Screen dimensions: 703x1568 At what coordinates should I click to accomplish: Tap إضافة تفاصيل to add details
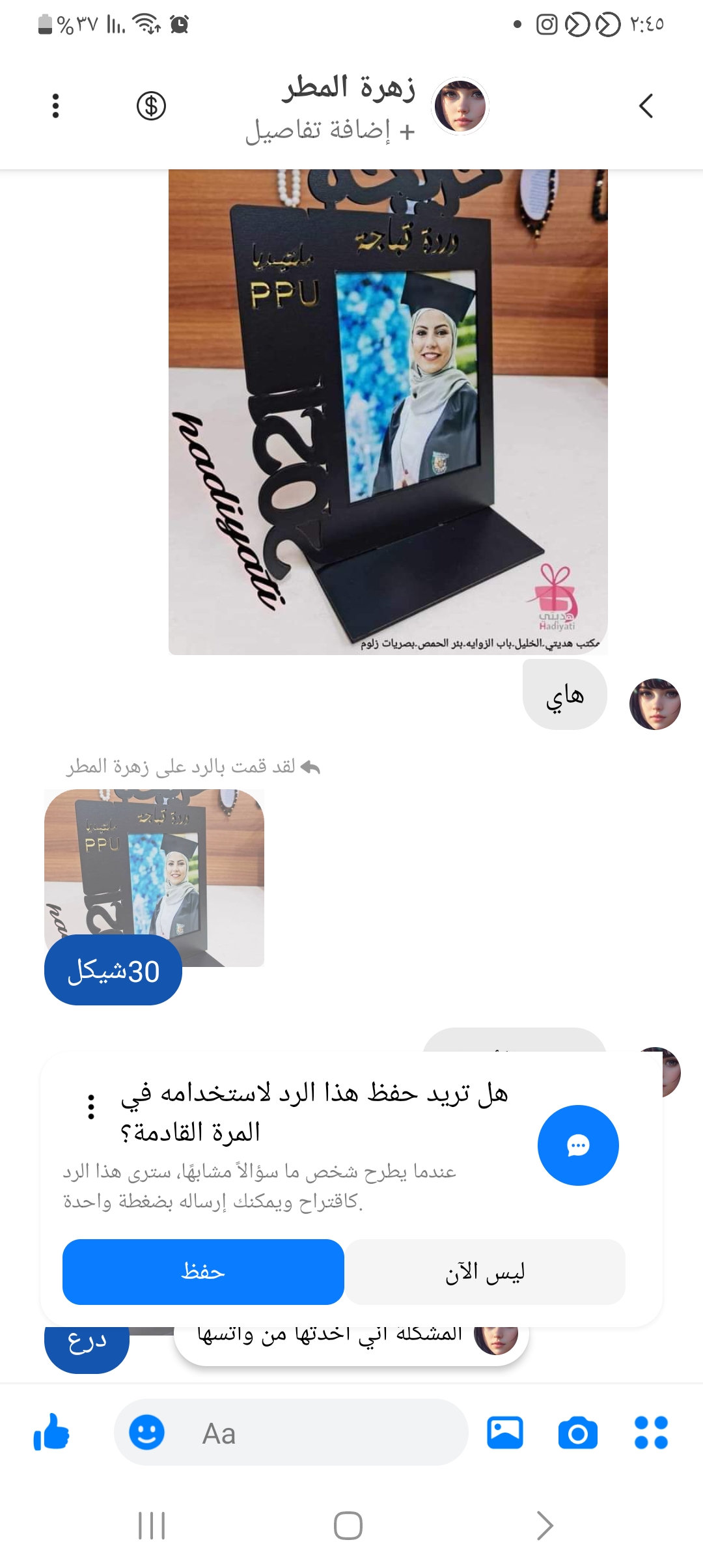pos(330,131)
